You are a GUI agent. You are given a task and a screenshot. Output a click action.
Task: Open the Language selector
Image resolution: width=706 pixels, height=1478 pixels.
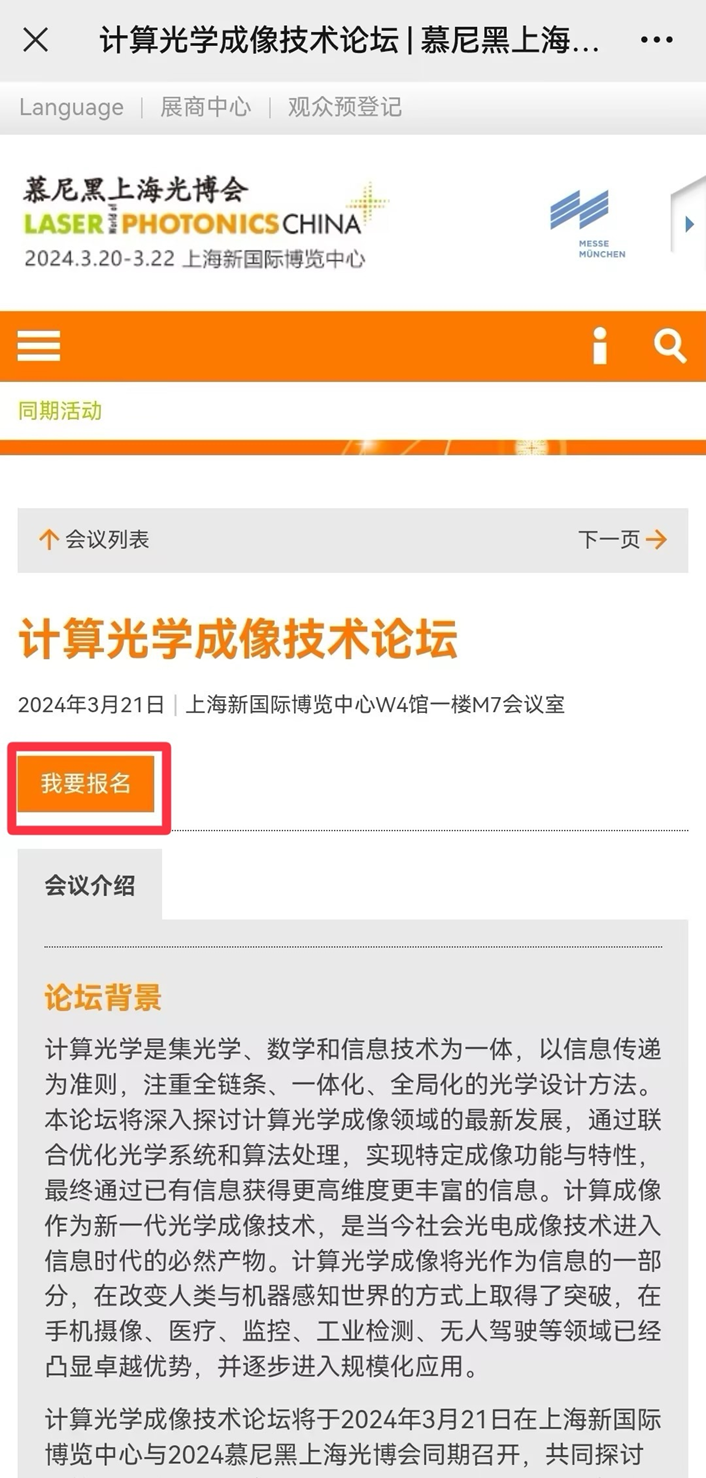tap(71, 108)
